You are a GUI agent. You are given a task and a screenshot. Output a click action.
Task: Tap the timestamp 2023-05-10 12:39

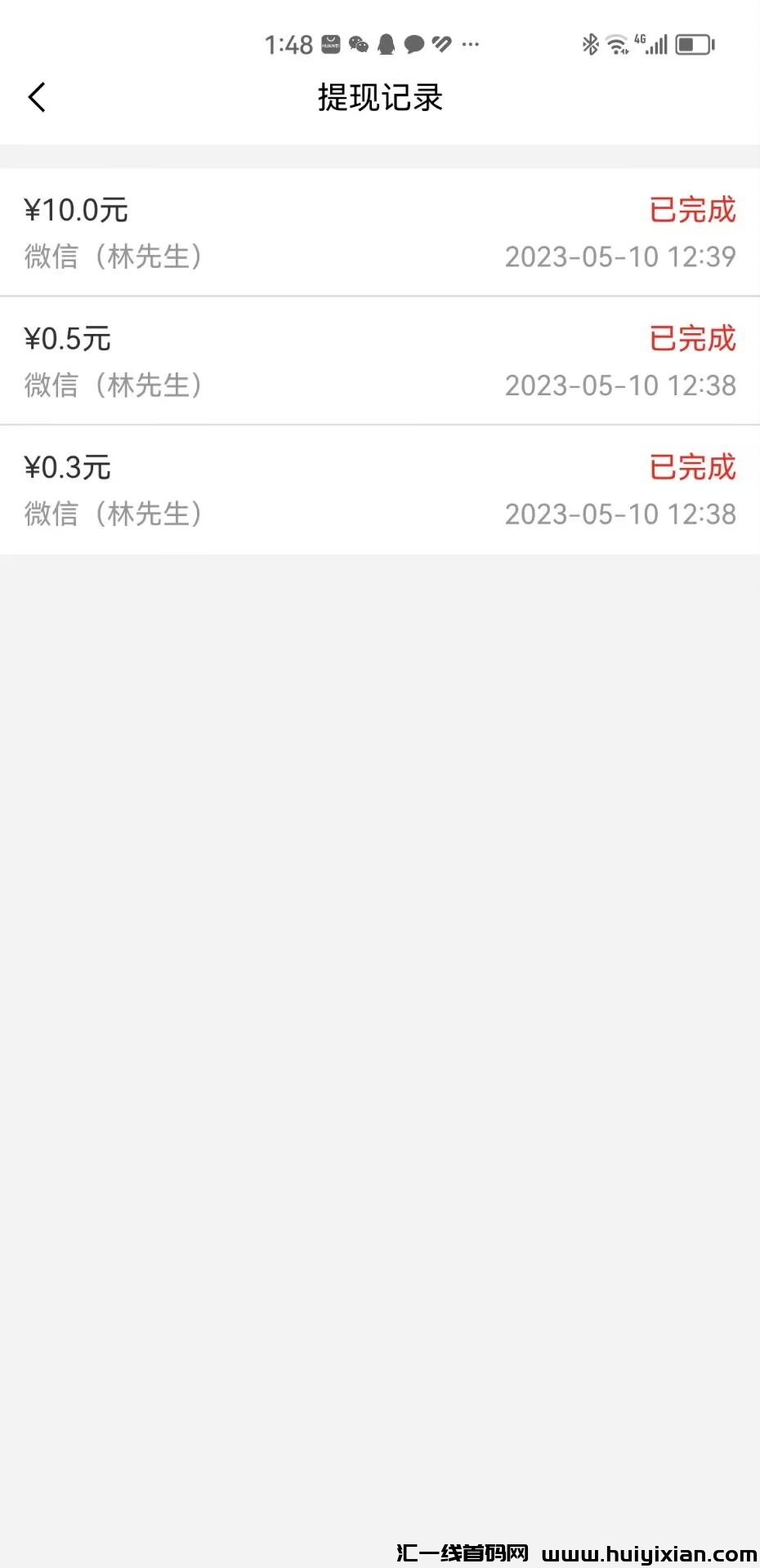click(621, 256)
